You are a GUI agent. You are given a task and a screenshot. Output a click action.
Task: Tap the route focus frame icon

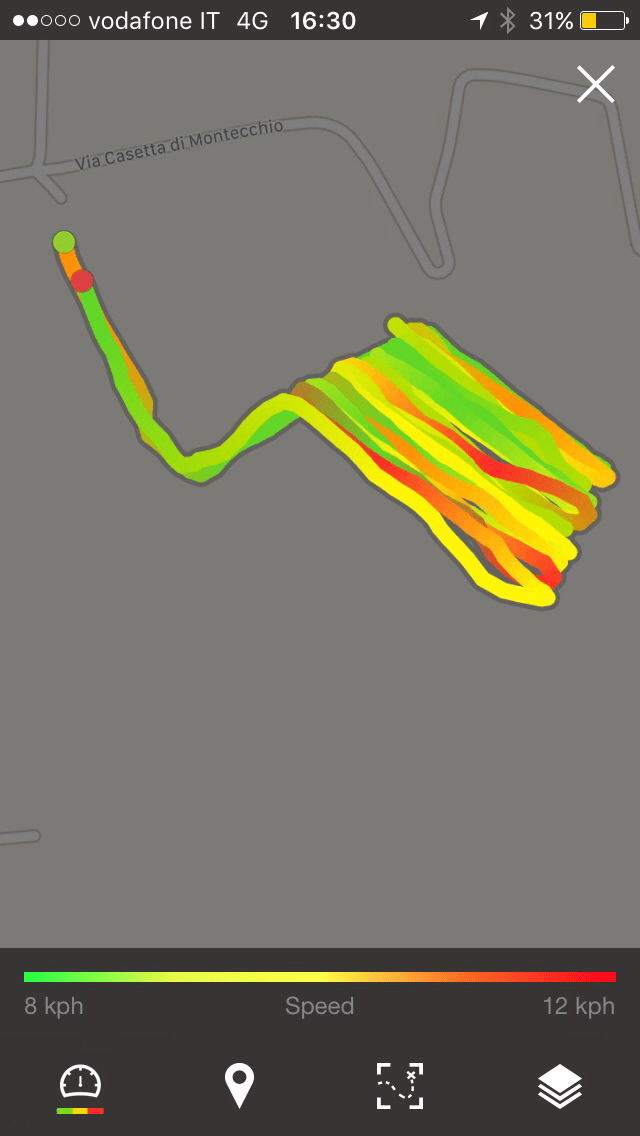[400, 1086]
